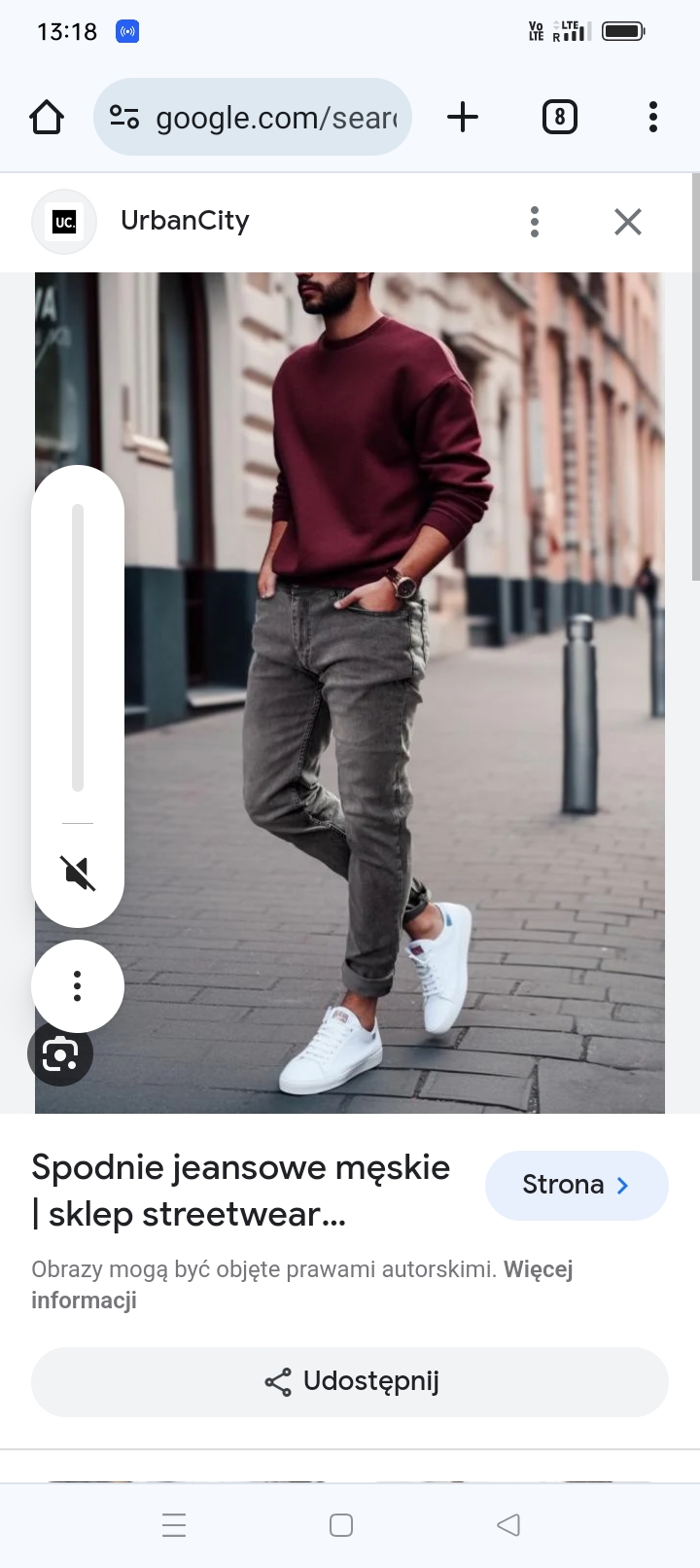Image resolution: width=700 pixels, height=1568 pixels.
Task: Open recent apps from navigation bar
Action: point(174,1525)
